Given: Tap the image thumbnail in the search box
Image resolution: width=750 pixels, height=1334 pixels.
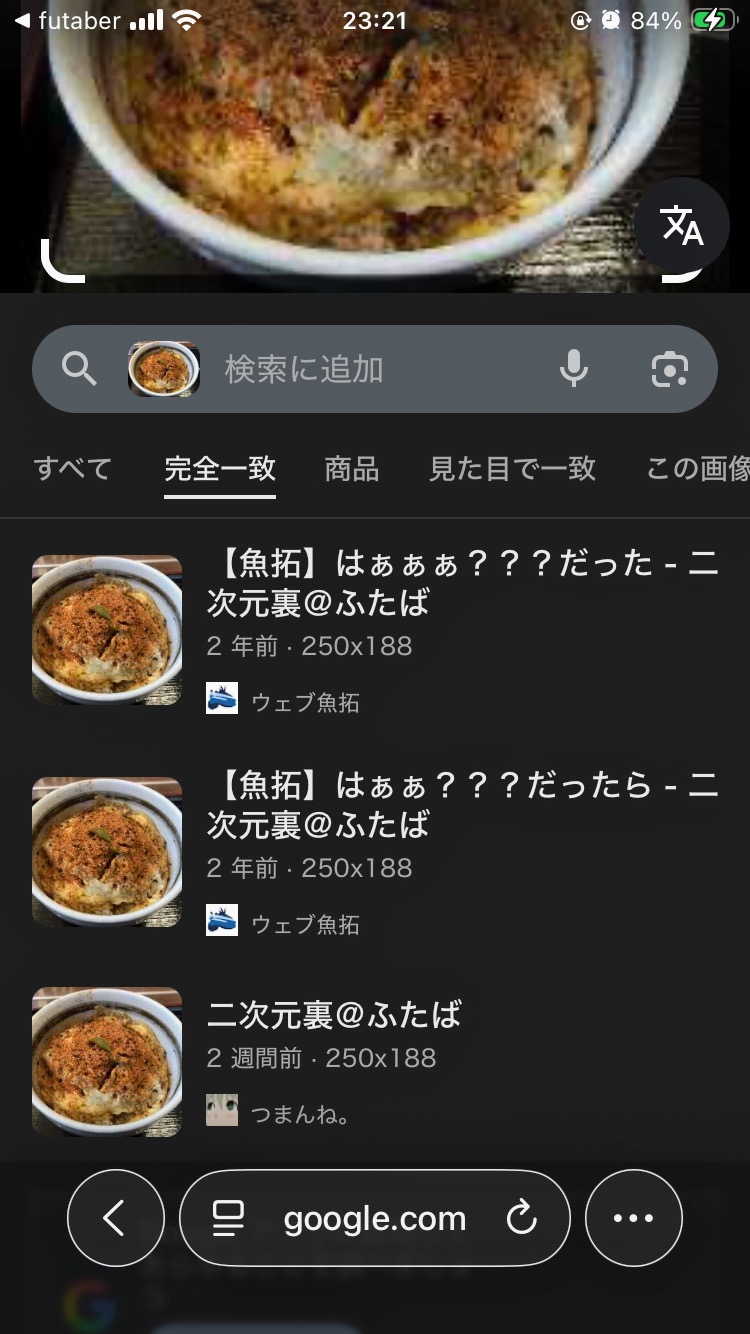Looking at the screenshot, I should pos(164,369).
